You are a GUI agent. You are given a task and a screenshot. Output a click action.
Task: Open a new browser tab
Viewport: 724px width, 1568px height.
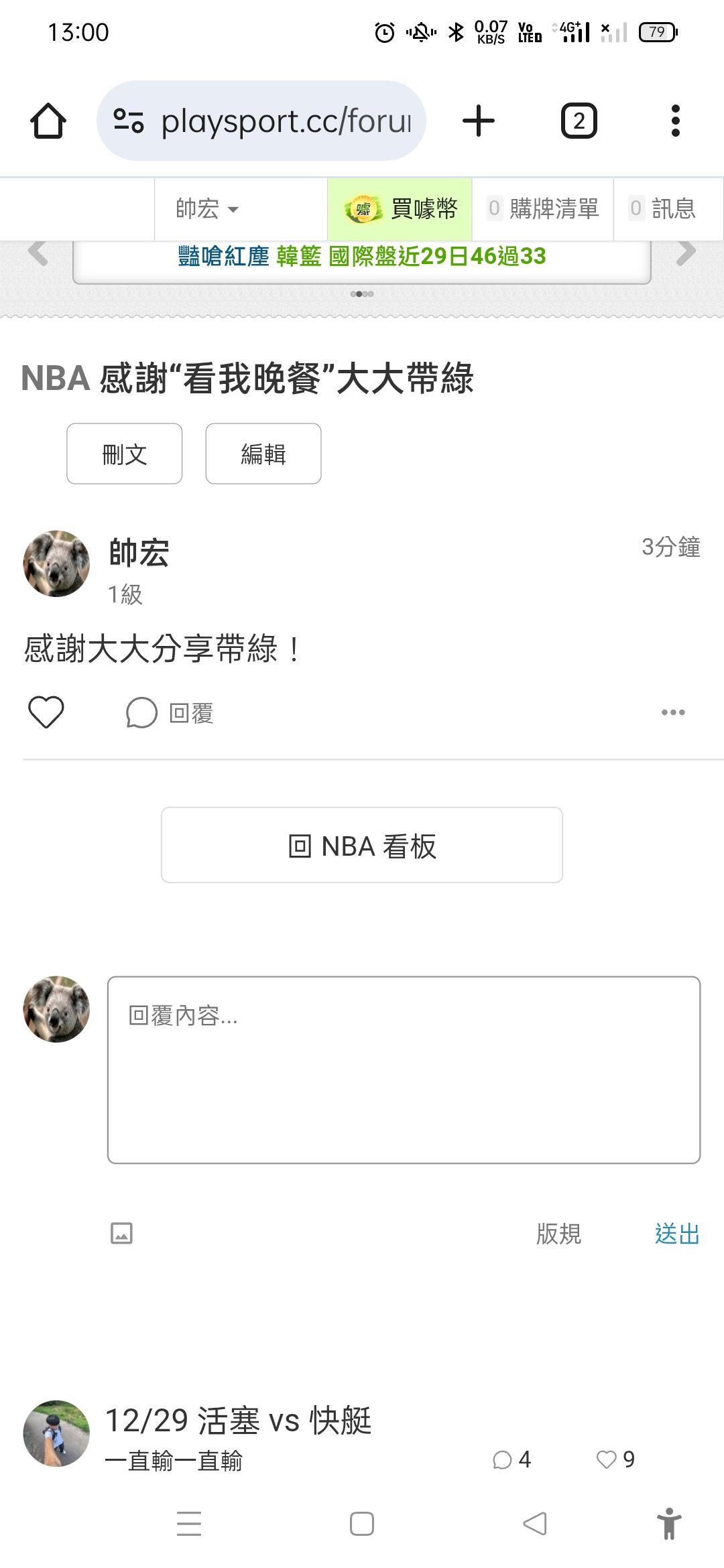pyautogui.click(x=479, y=121)
